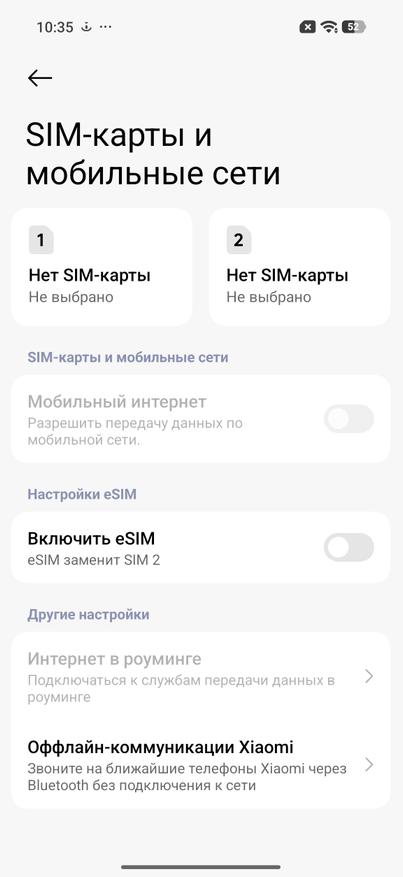Go back using the arrow icon

tap(40, 78)
